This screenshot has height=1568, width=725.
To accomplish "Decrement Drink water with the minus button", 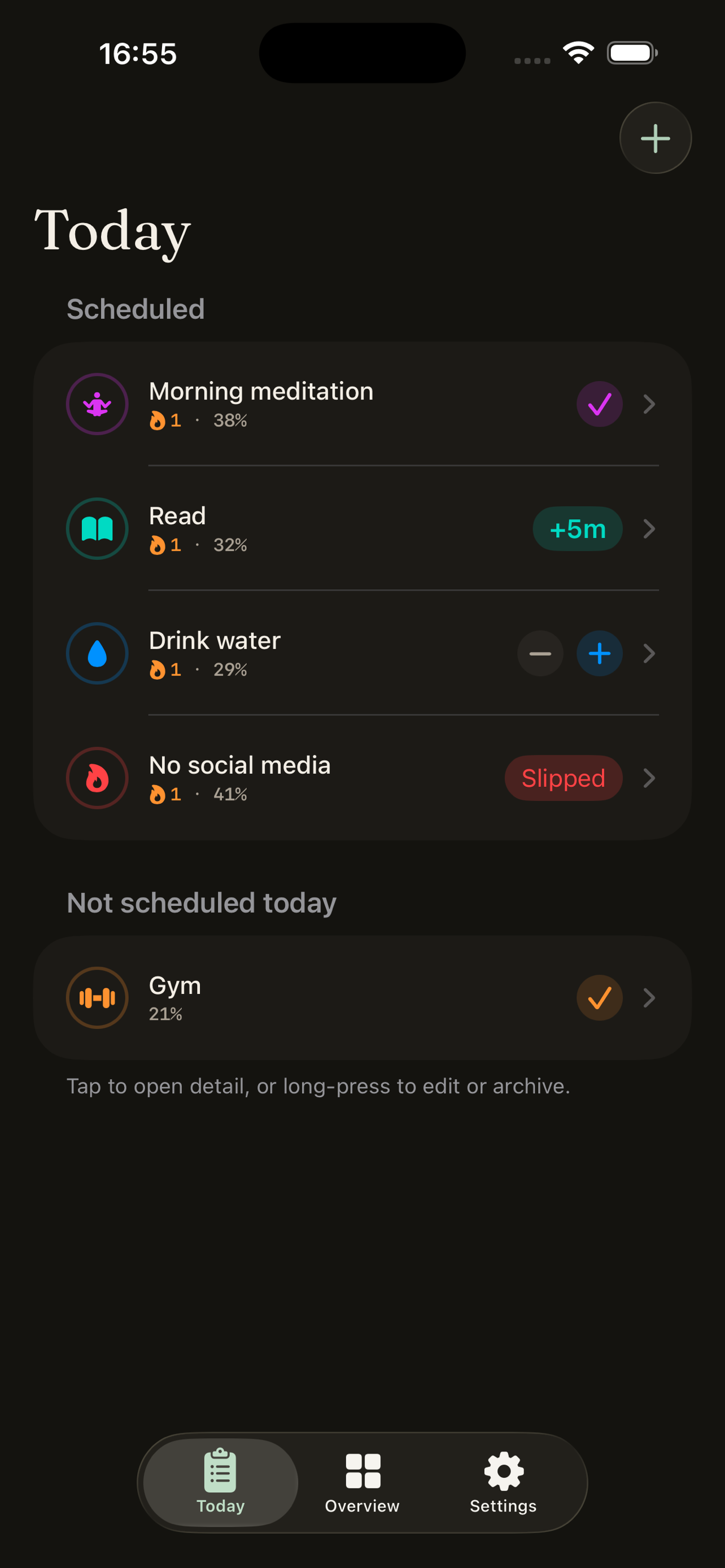I will [540, 653].
